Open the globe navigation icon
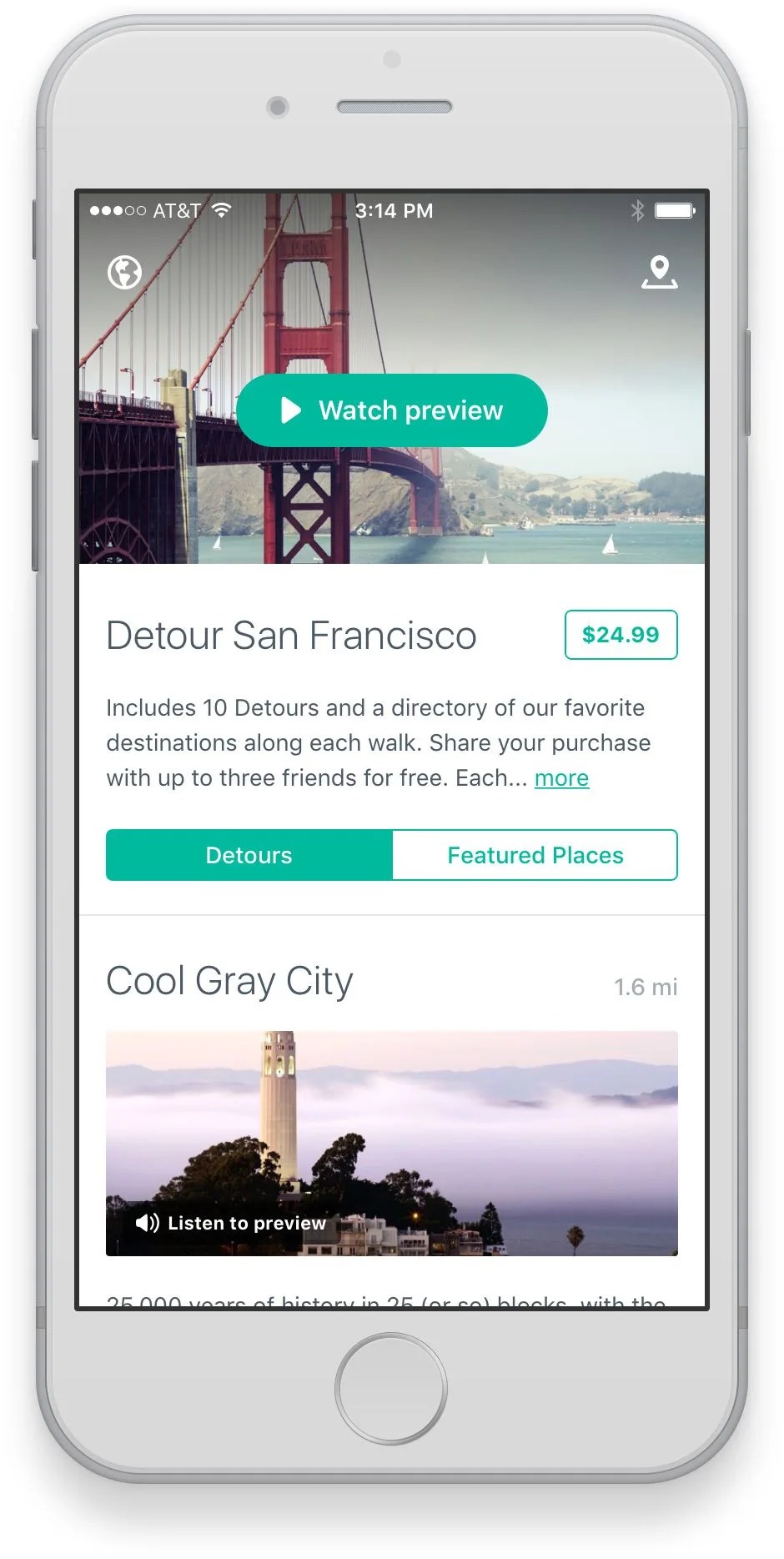784x1559 pixels. pyautogui.click(x=125, y=272)
